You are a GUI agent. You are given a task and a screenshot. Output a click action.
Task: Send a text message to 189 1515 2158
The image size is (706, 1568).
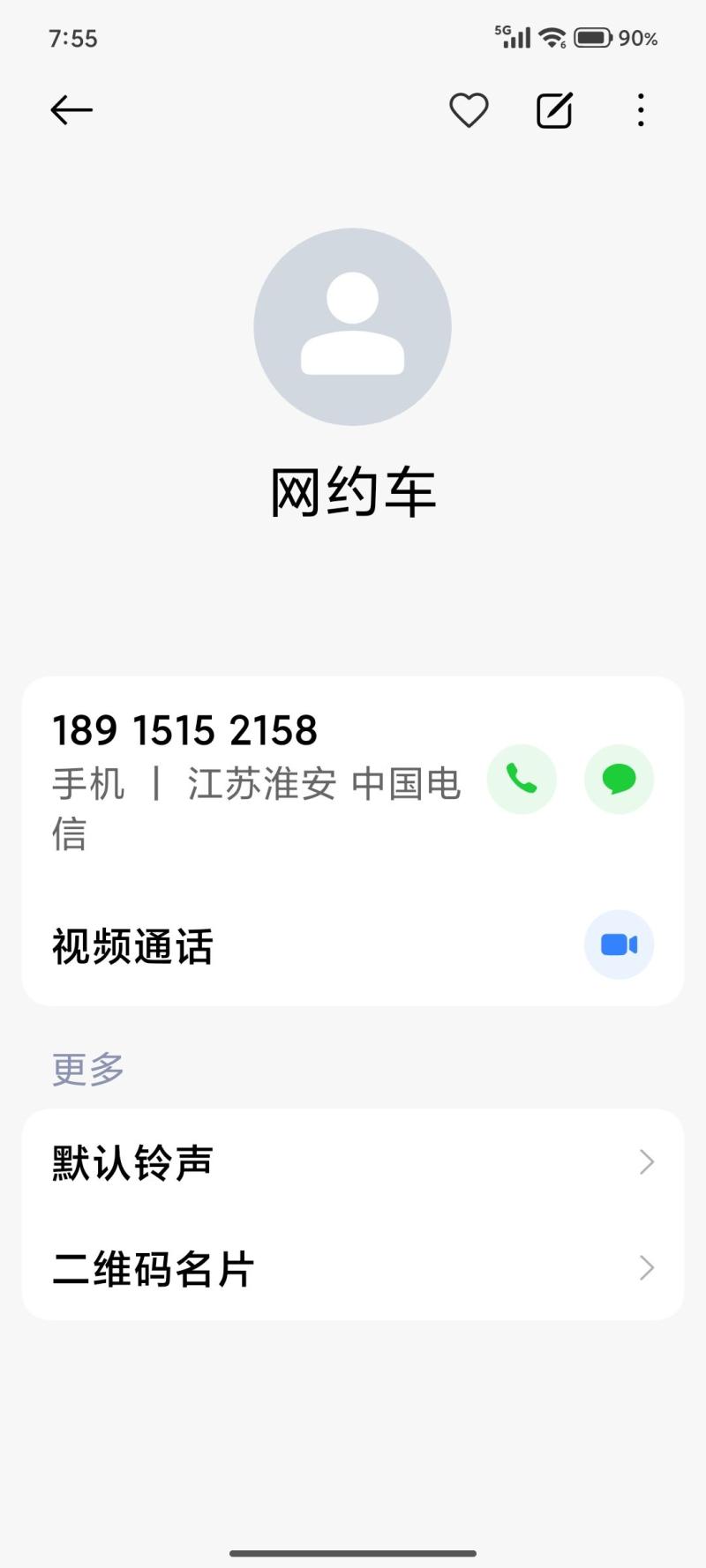619,779
